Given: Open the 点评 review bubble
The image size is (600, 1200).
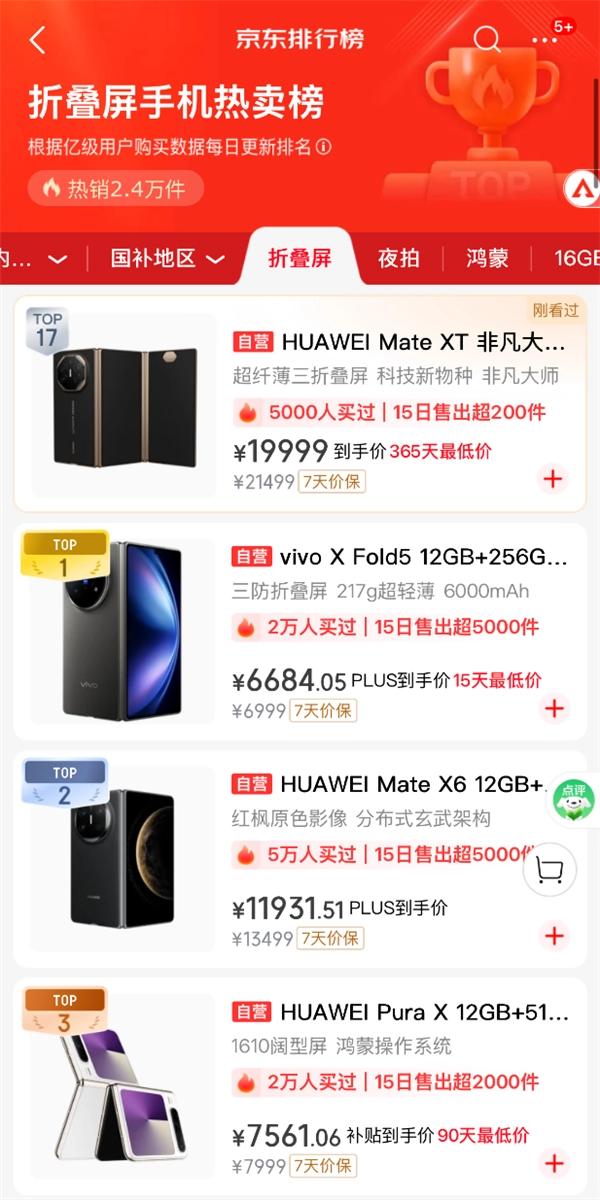Looking at the screenshot, I should [575, 798].
